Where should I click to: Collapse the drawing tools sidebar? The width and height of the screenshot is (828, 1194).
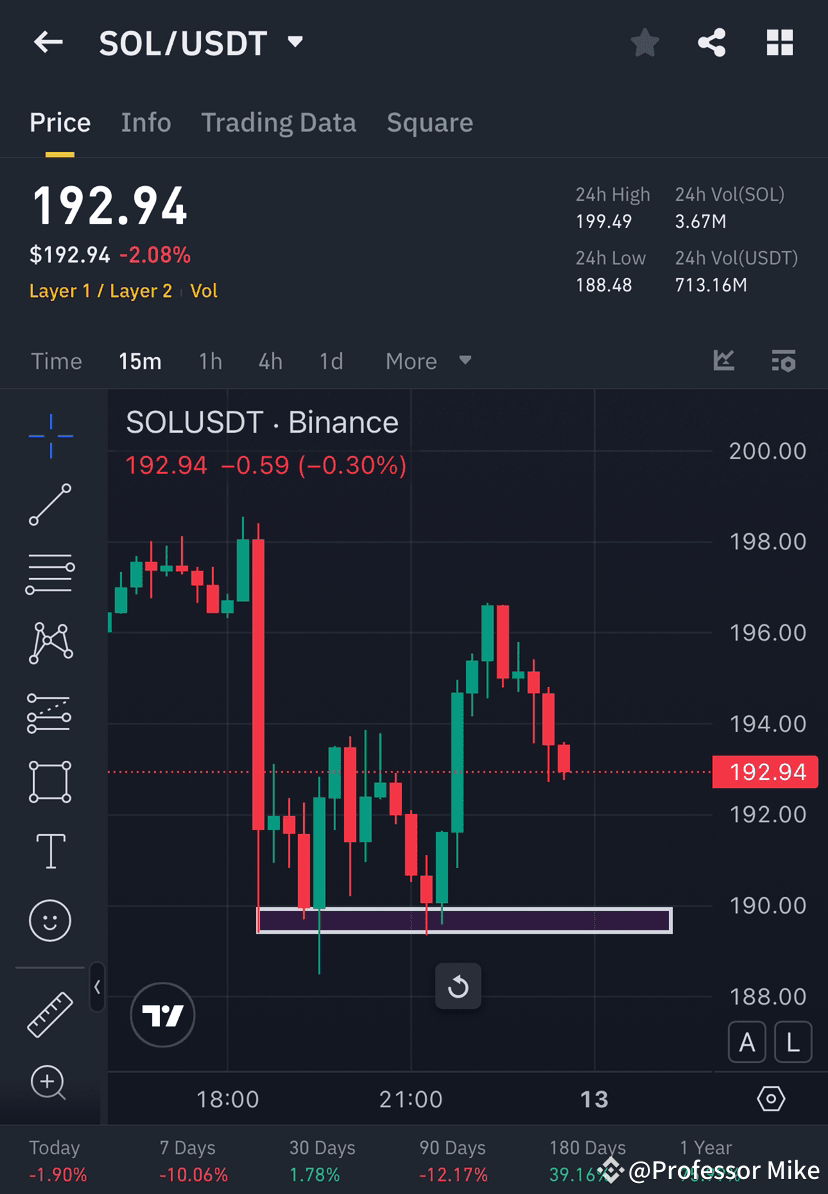coord(98,988)
